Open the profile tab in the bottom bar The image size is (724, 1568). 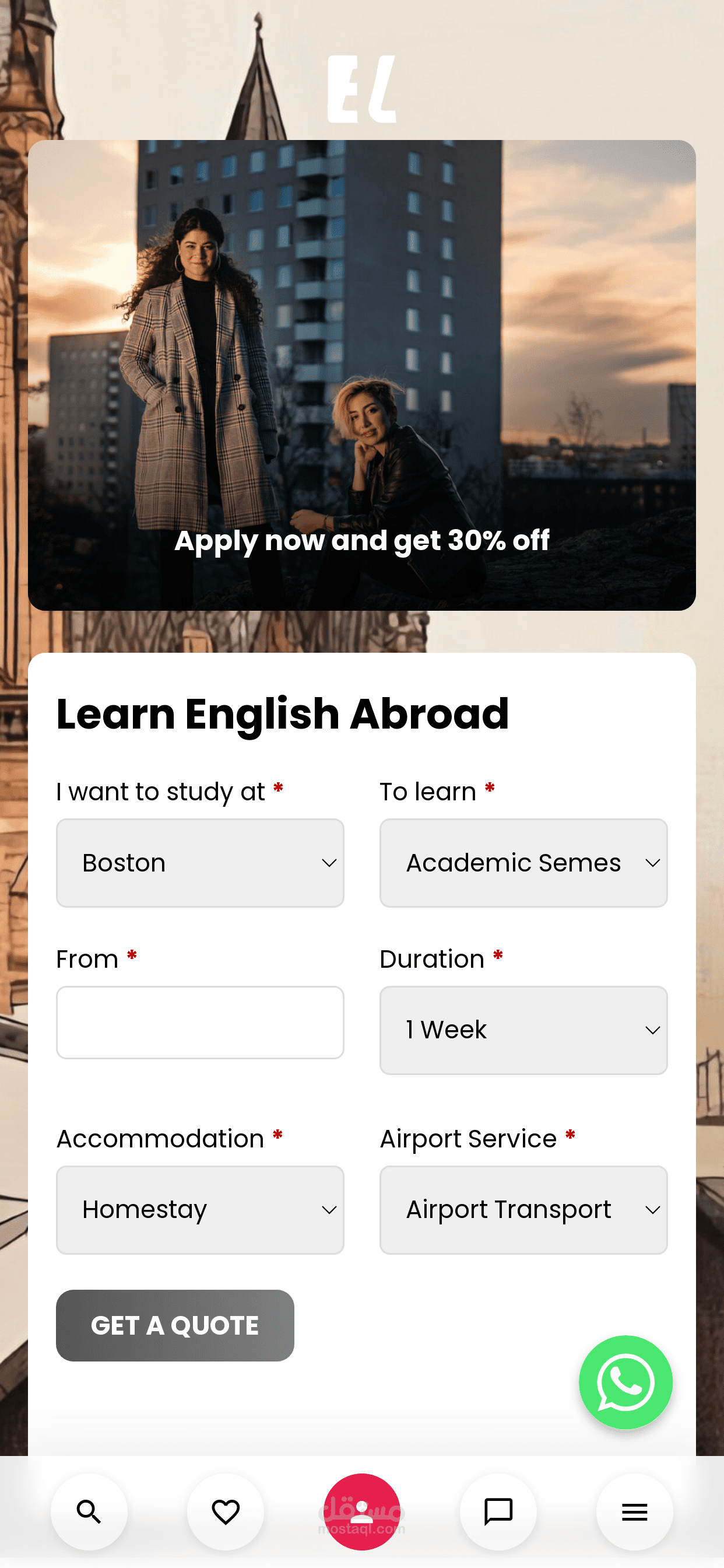(362, 1511)
